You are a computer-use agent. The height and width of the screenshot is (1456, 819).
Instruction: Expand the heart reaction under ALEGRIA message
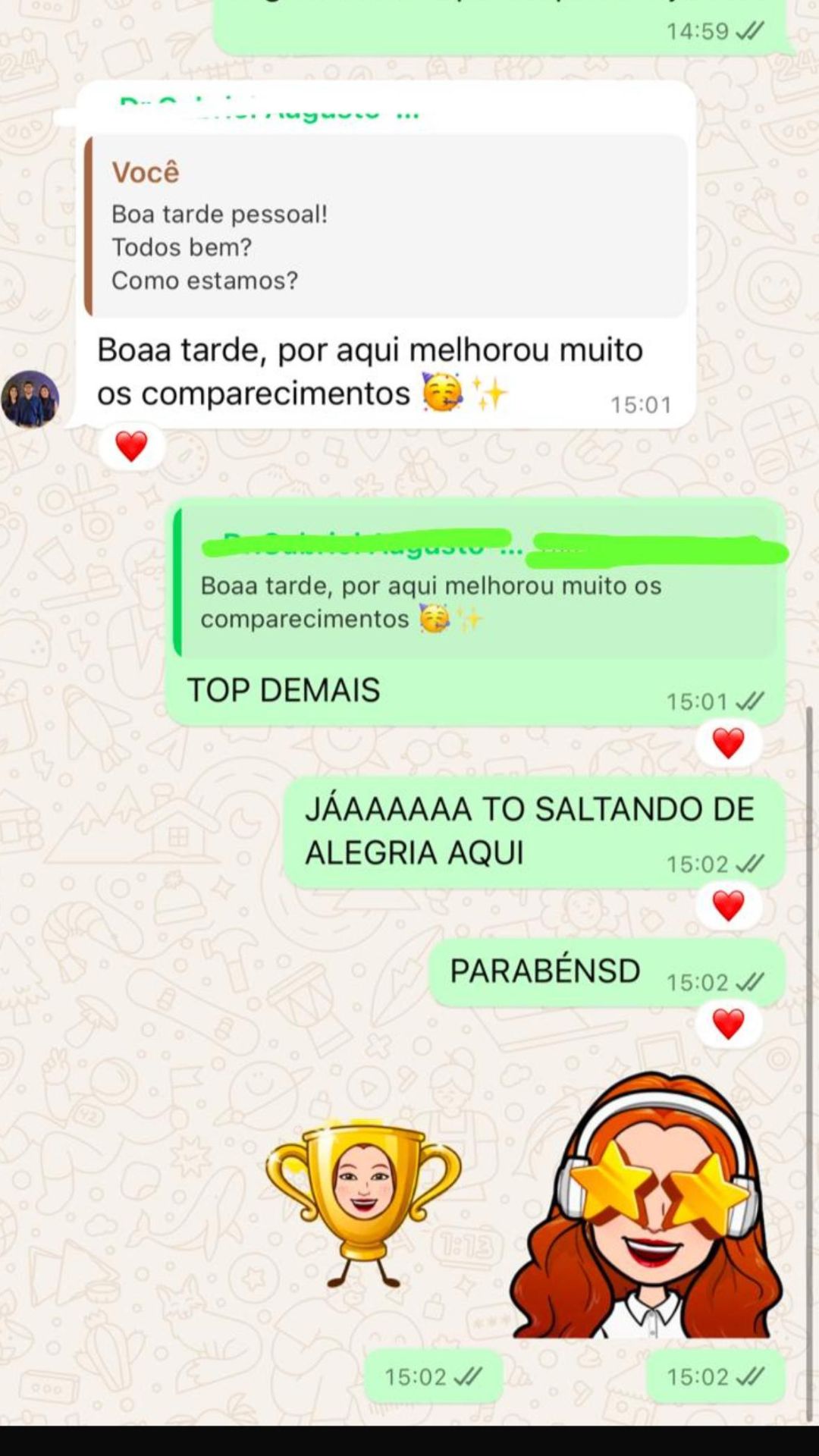(x=727, y=904)
